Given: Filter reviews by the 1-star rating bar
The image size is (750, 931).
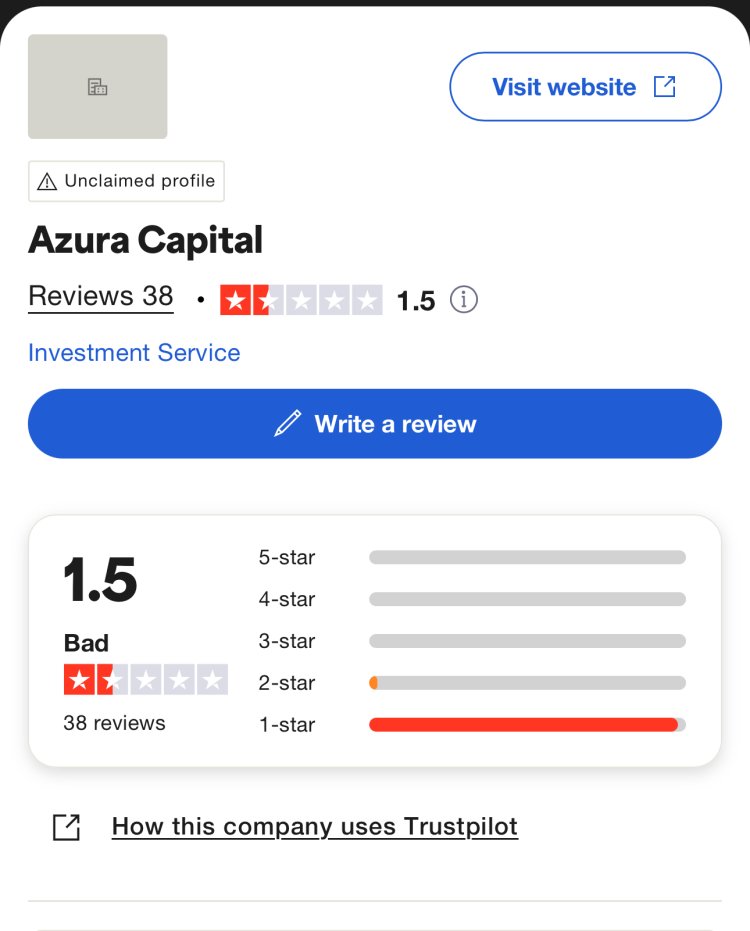Looking at the screenshot, I should (x=527, y=723).
